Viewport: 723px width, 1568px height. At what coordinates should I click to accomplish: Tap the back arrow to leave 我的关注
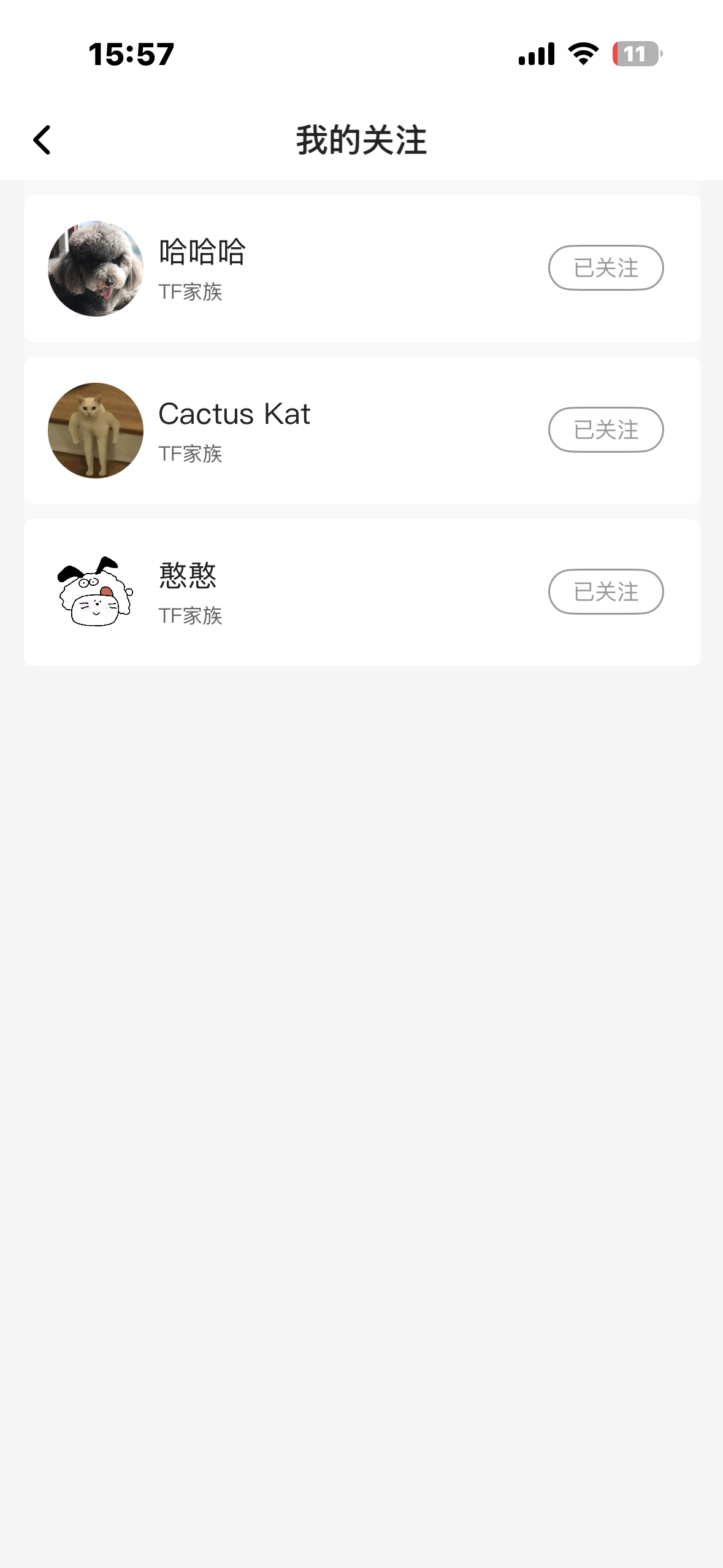pyautogui.click(x=43, y=140)
